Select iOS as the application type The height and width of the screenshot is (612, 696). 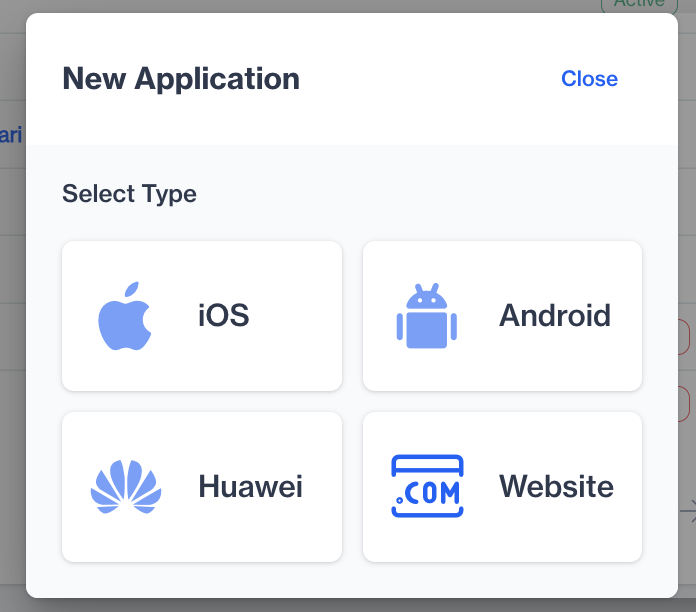point(202,316)
